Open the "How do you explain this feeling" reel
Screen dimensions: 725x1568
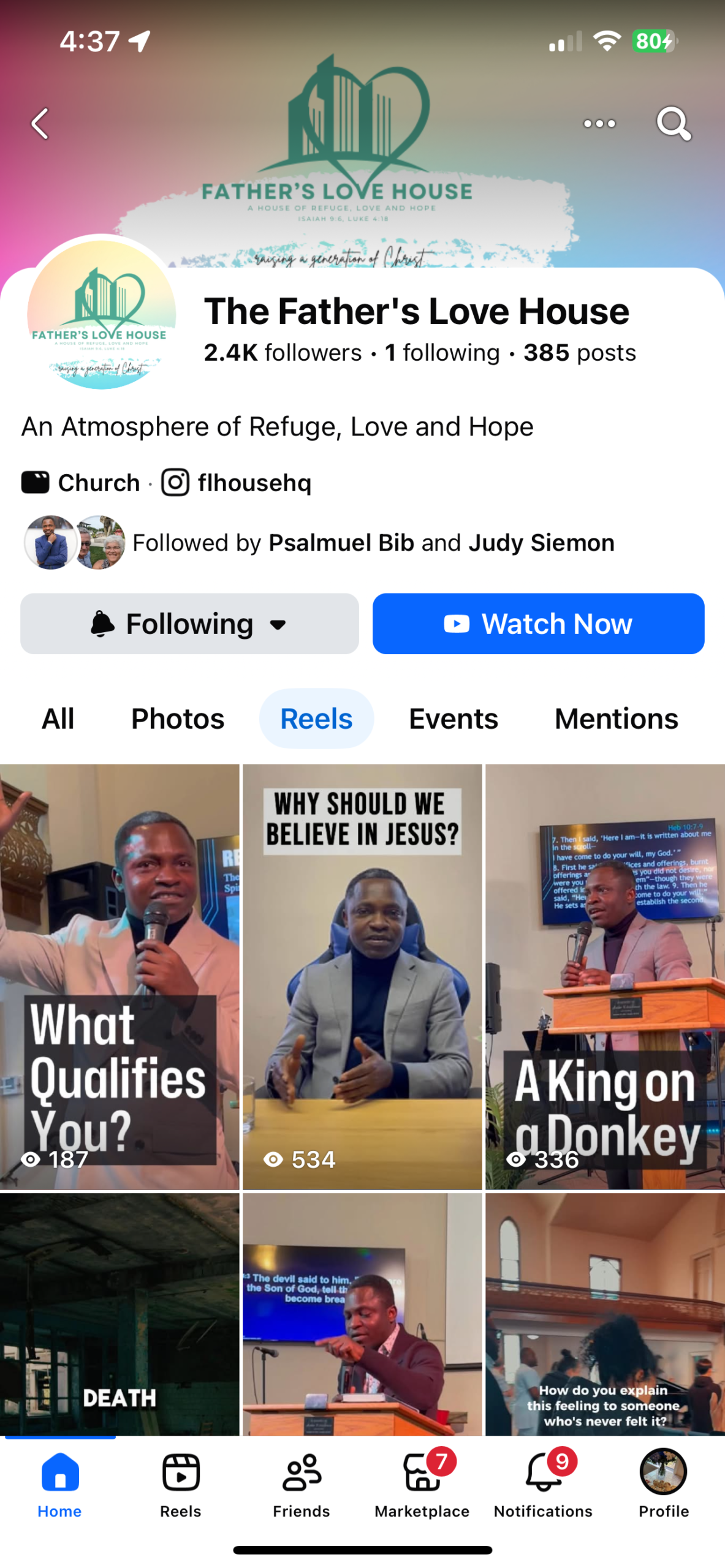click(x=605, y=1314)
